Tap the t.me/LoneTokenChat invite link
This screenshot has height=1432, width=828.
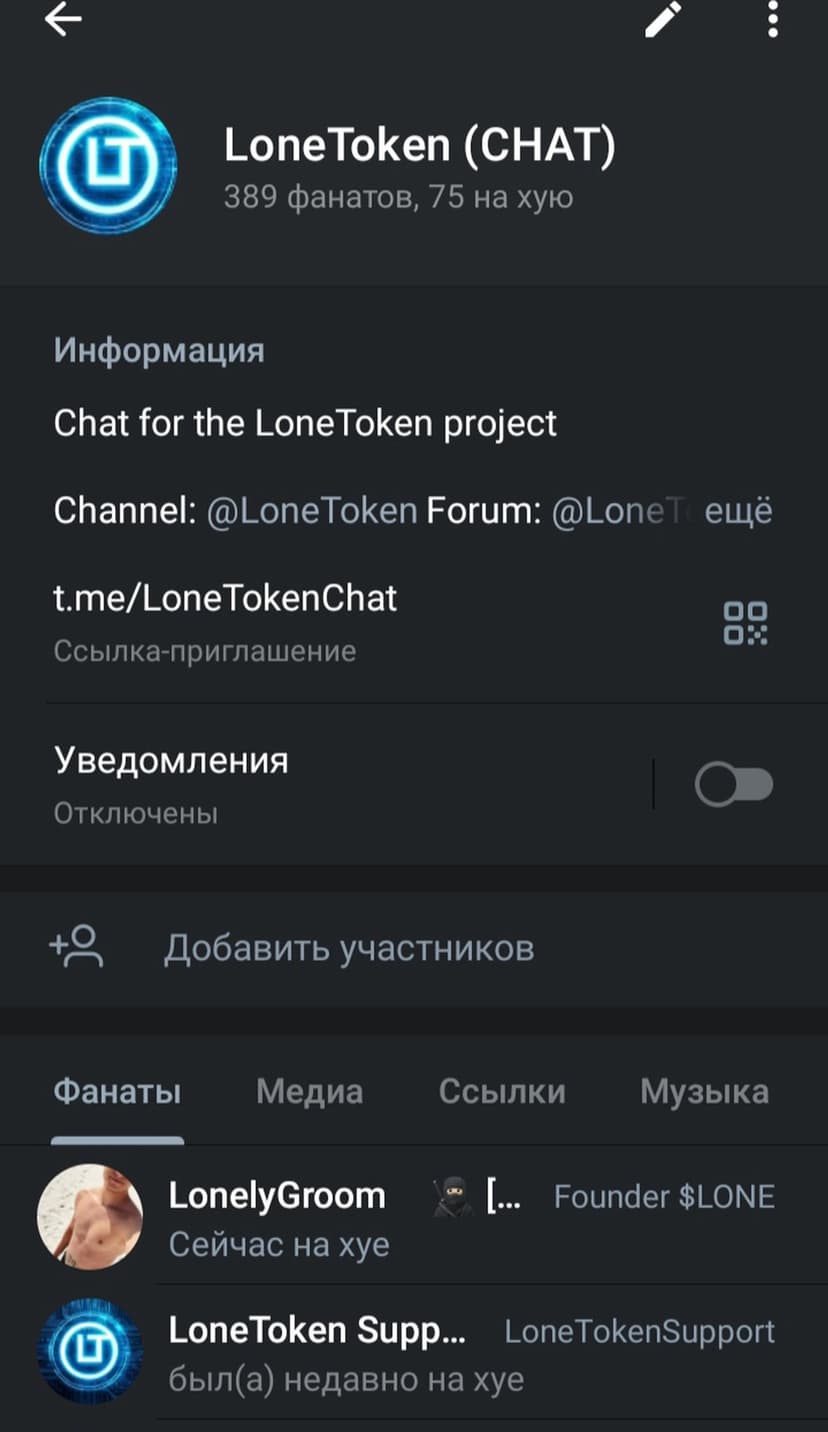[226, 598]
